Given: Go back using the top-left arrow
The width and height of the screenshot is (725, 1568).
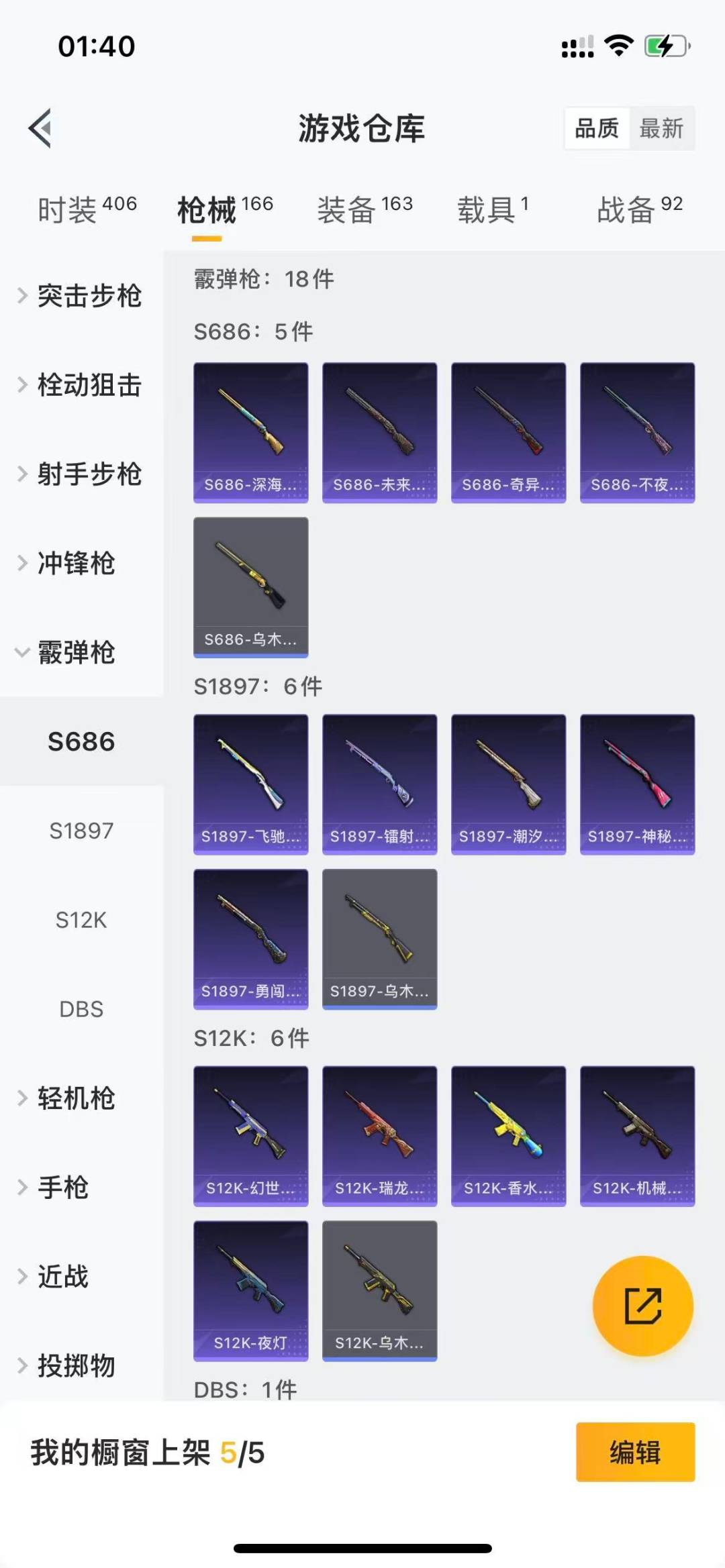Looking at the screenshot, I should click(40, 127).
